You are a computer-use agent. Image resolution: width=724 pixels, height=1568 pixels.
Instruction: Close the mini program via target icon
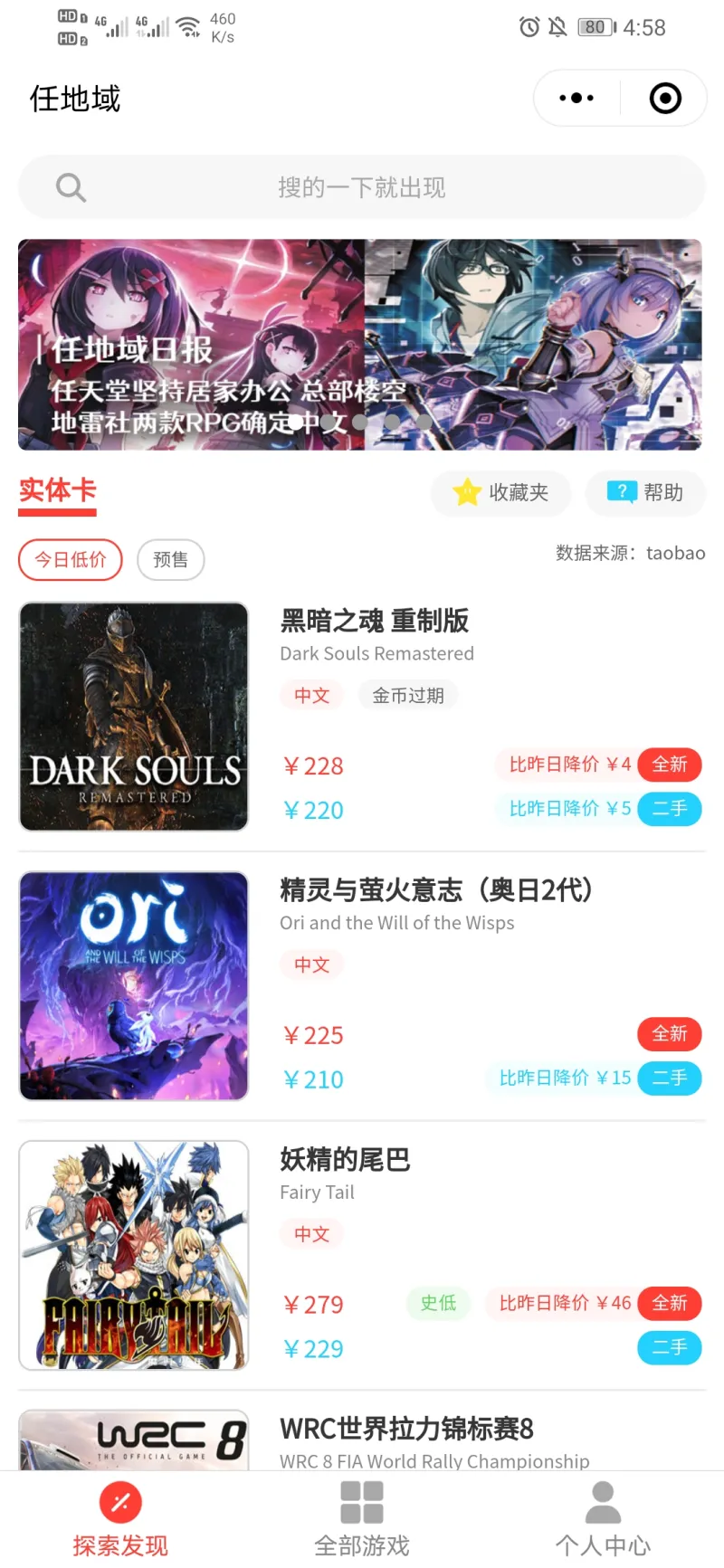665,98
